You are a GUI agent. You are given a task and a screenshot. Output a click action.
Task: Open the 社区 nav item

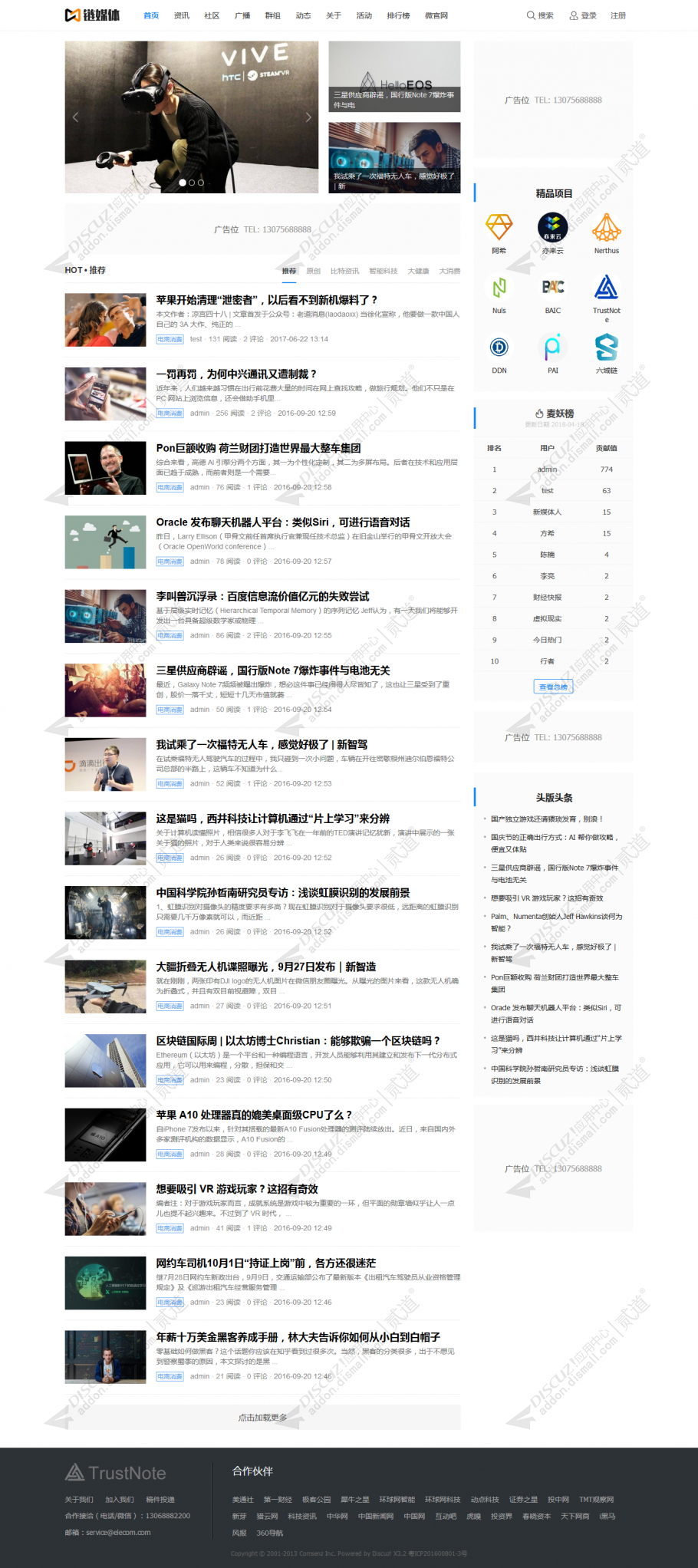212,15
